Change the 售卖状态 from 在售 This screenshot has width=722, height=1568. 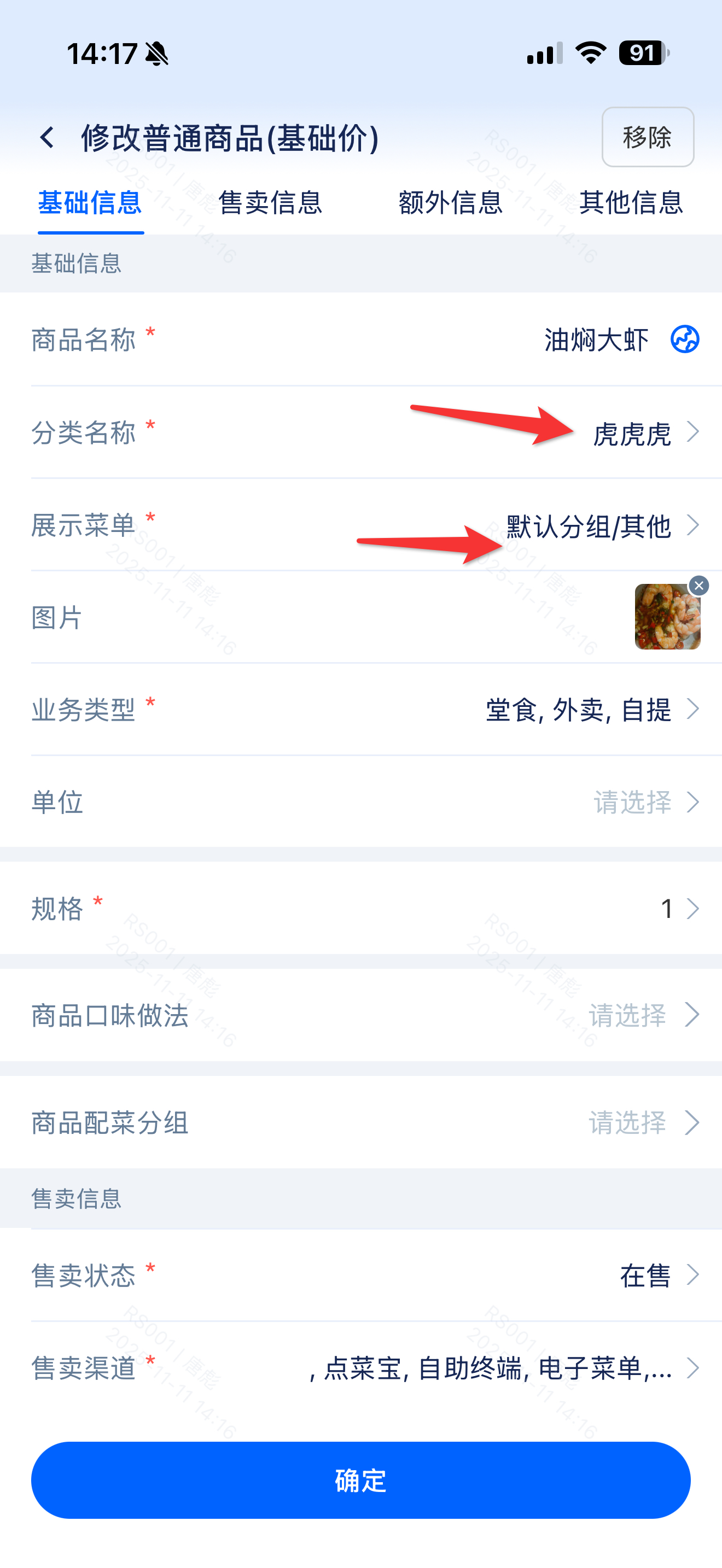click(645, 1274)
